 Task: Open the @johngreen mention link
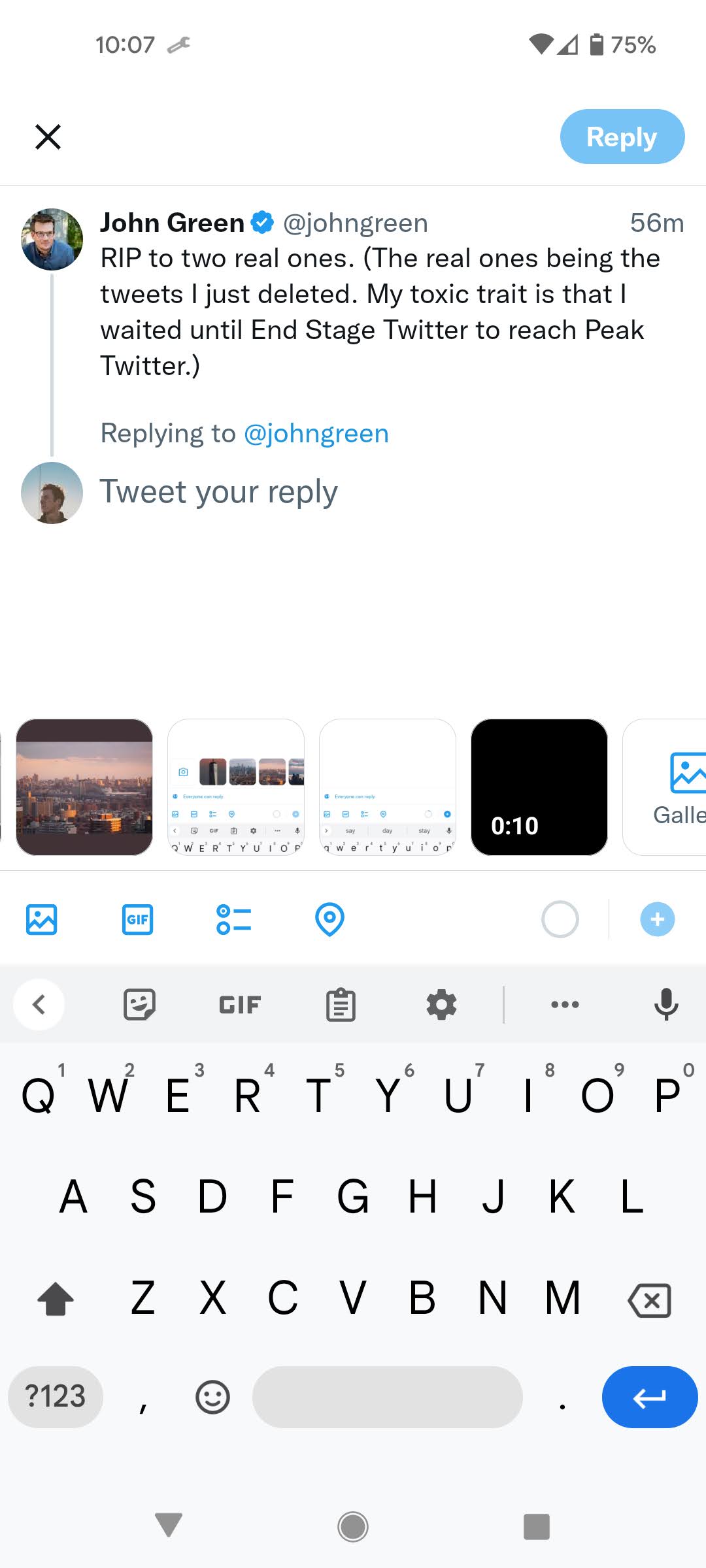[316, 434]
